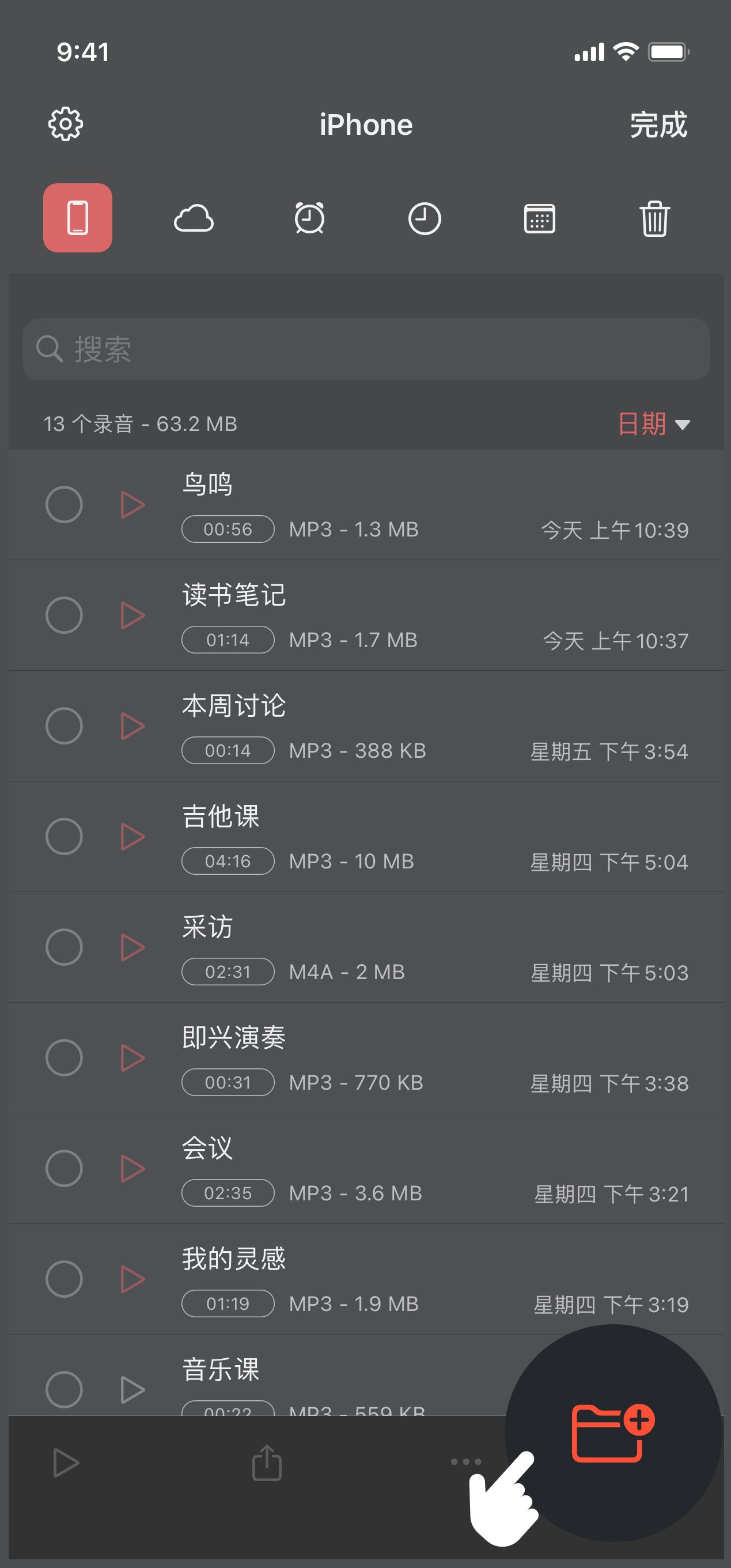Screen dimensions: 731x1568
Task: Select the 鸟鸣 recording
Action: (x=64, y=505)
